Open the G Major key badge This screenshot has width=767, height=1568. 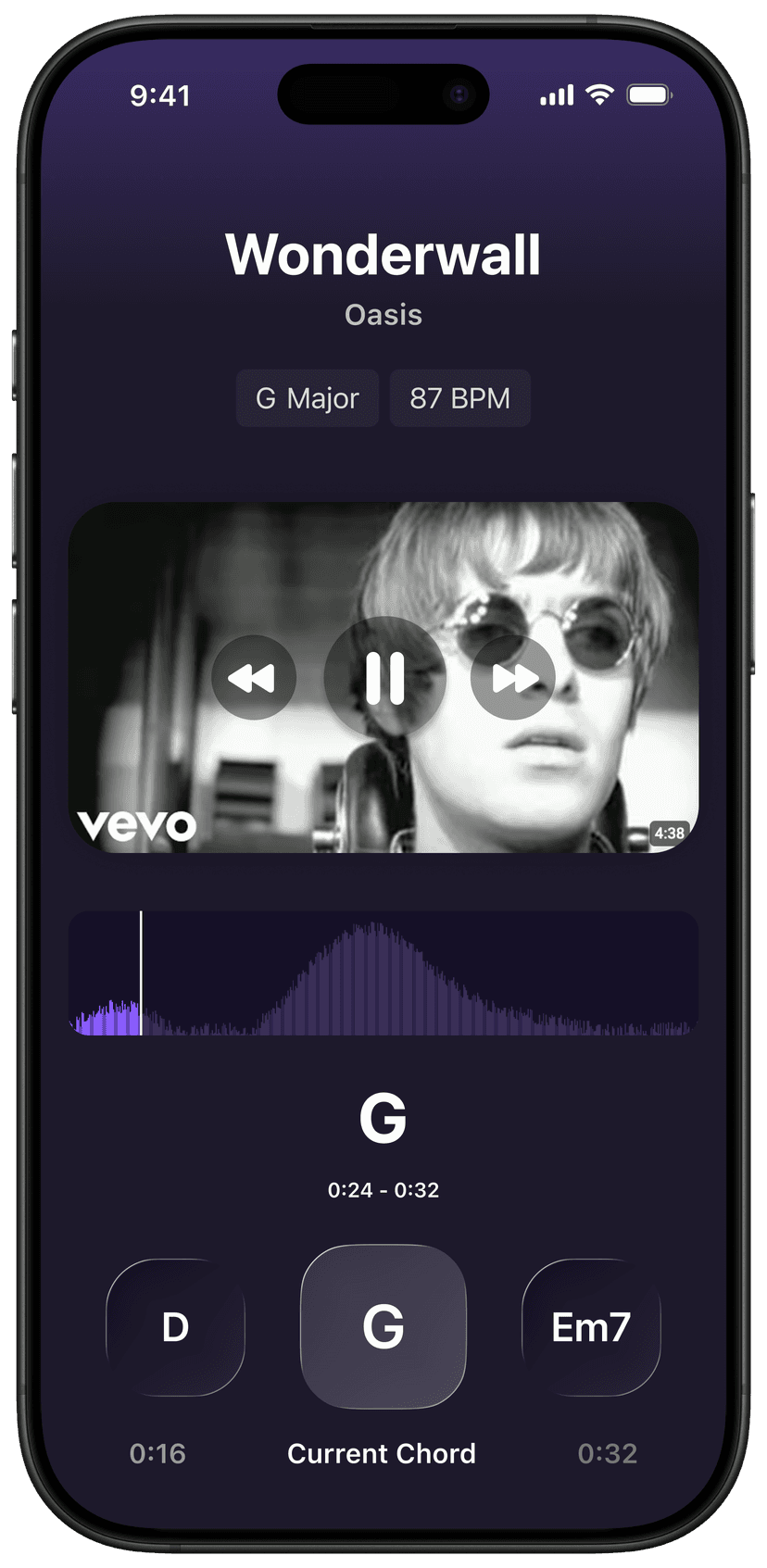tap(308, 398)
